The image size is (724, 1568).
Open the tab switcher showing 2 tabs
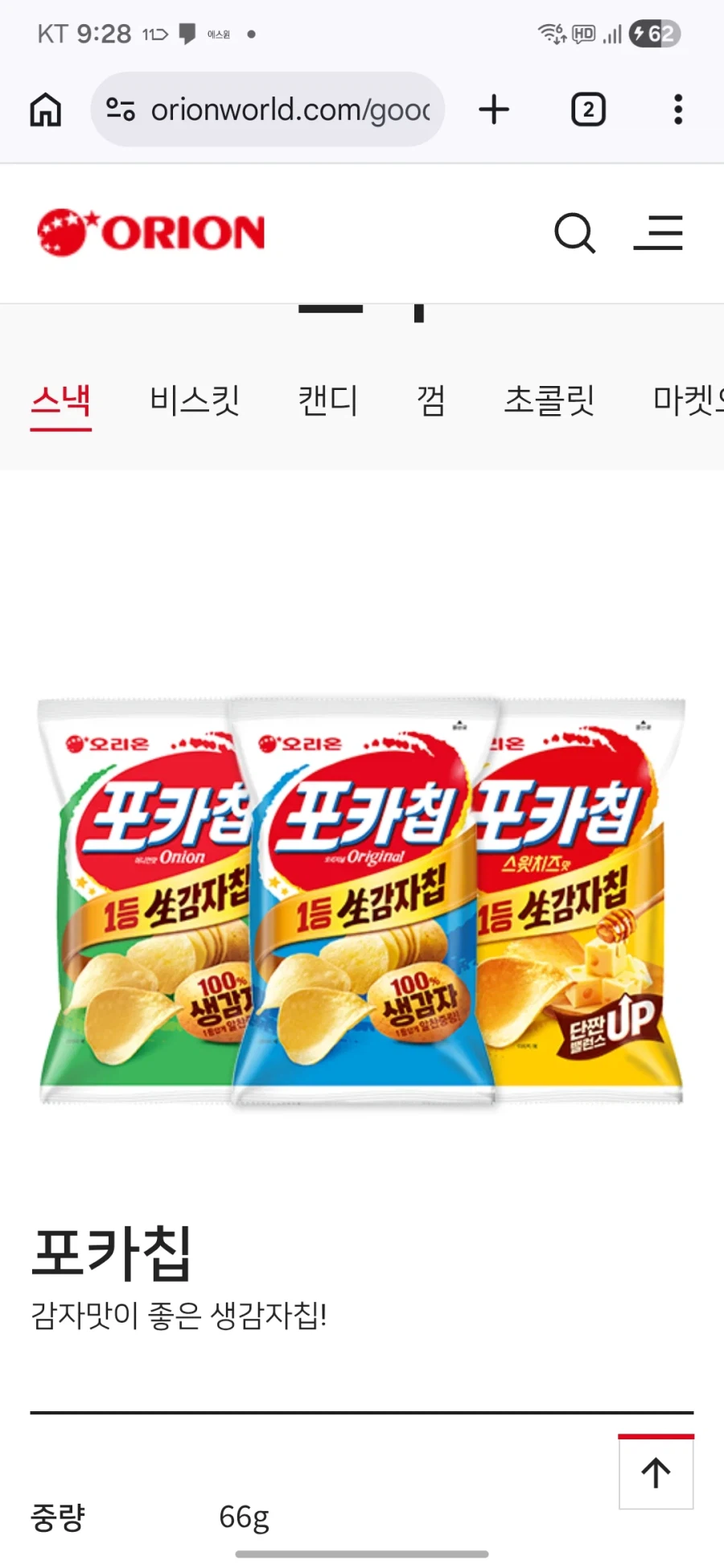[588, 109]
